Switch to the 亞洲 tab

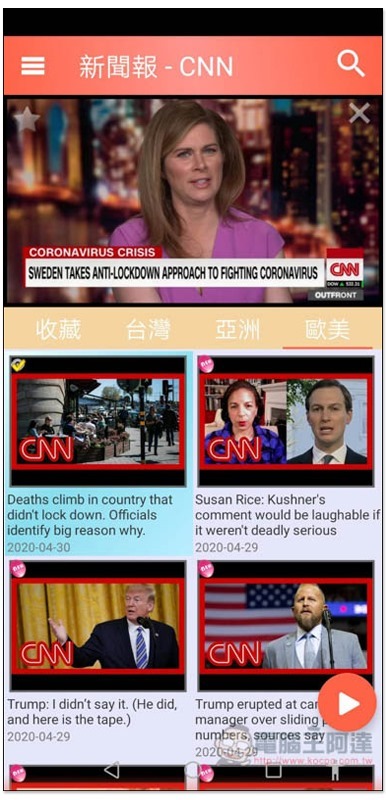(x=238, y=330)
